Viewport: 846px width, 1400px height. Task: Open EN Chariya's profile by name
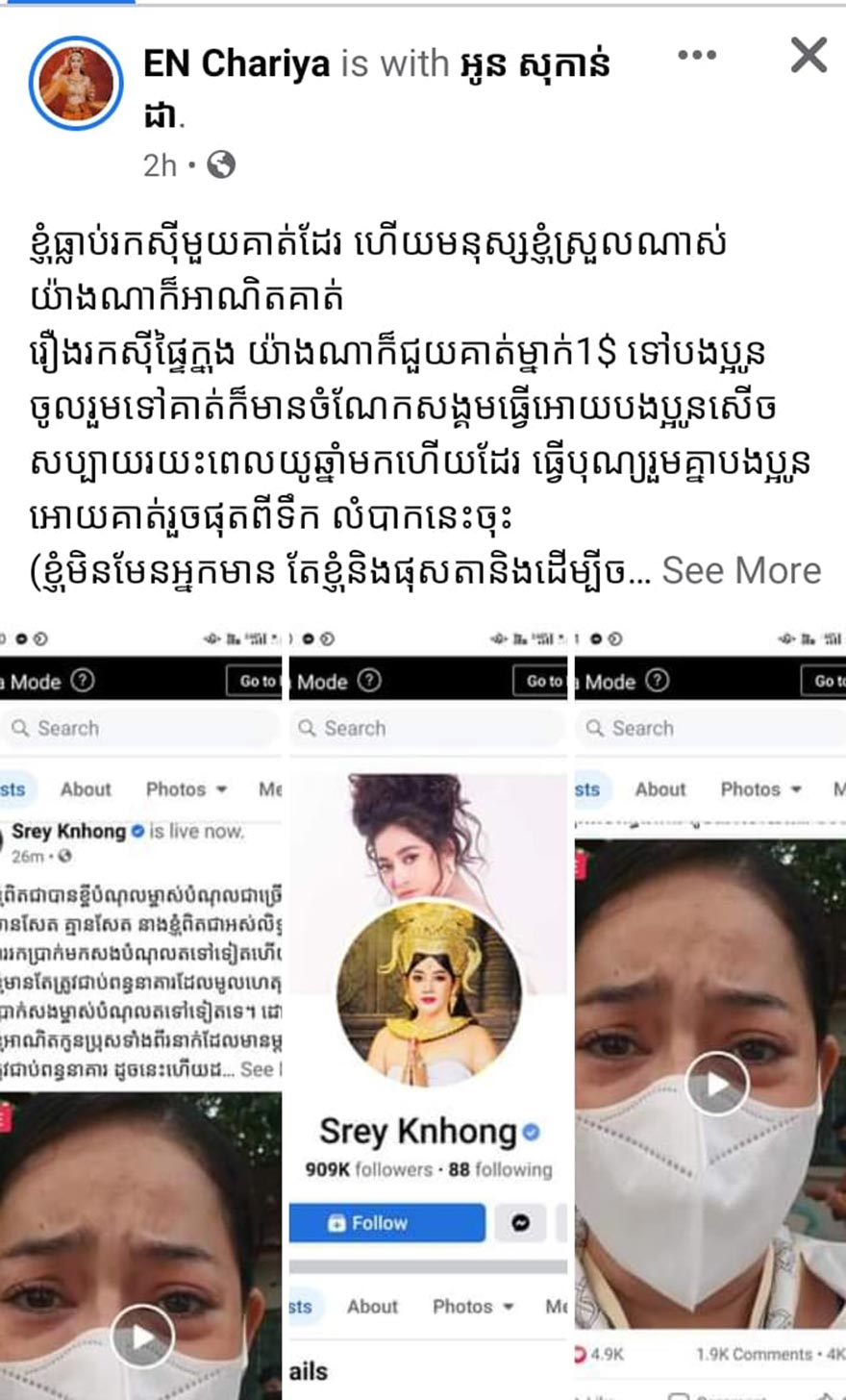click(x=236, y=64)
